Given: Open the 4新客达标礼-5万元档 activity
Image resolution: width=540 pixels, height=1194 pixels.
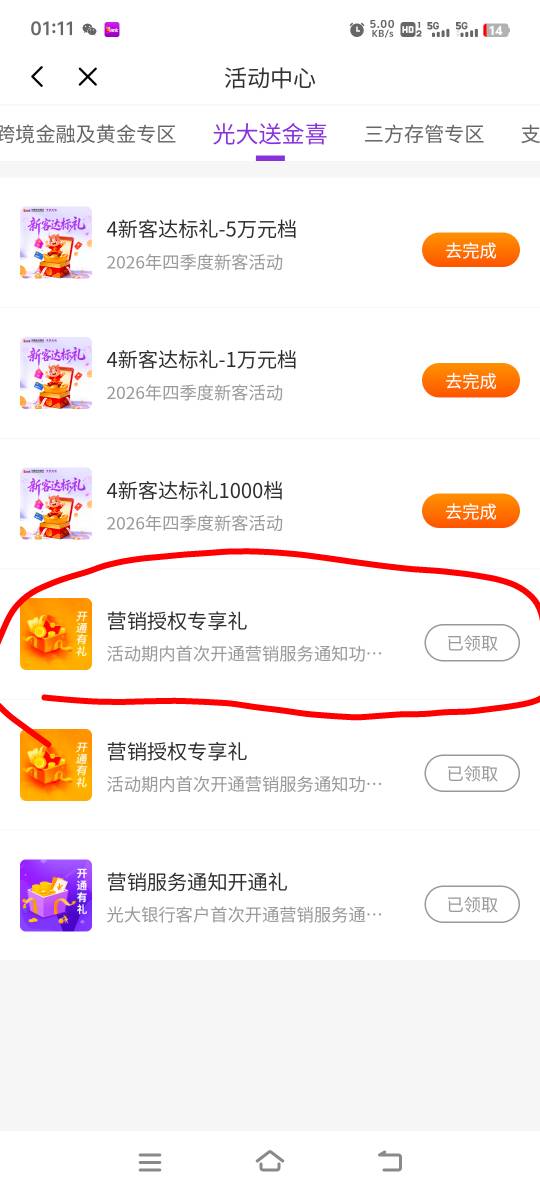Looking at the screenshot, I should coord(270,243).
